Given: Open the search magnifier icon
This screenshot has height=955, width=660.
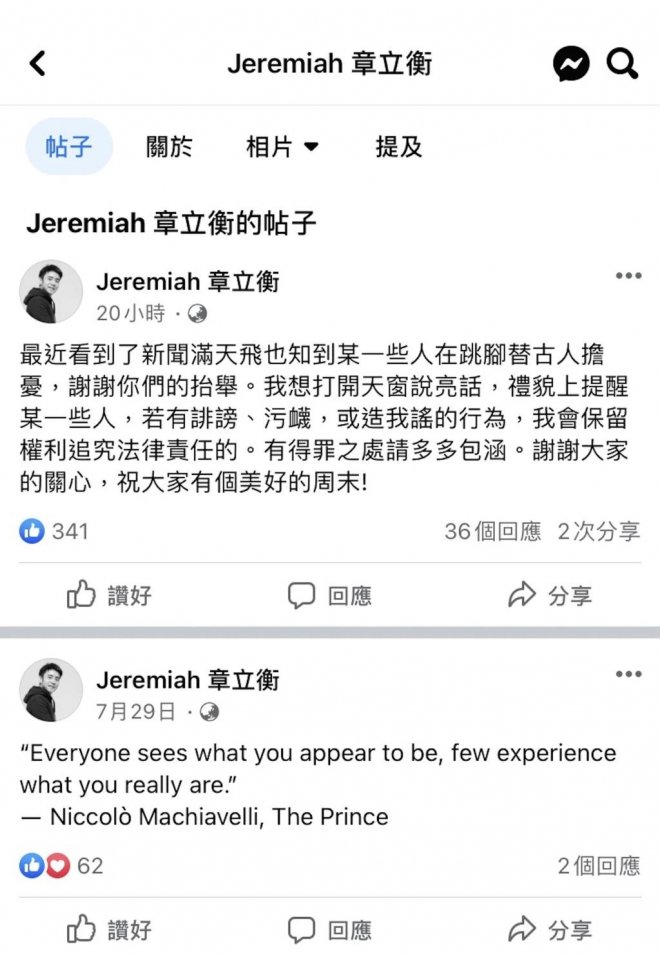Looking at the screenshot, I should point(622,64).
